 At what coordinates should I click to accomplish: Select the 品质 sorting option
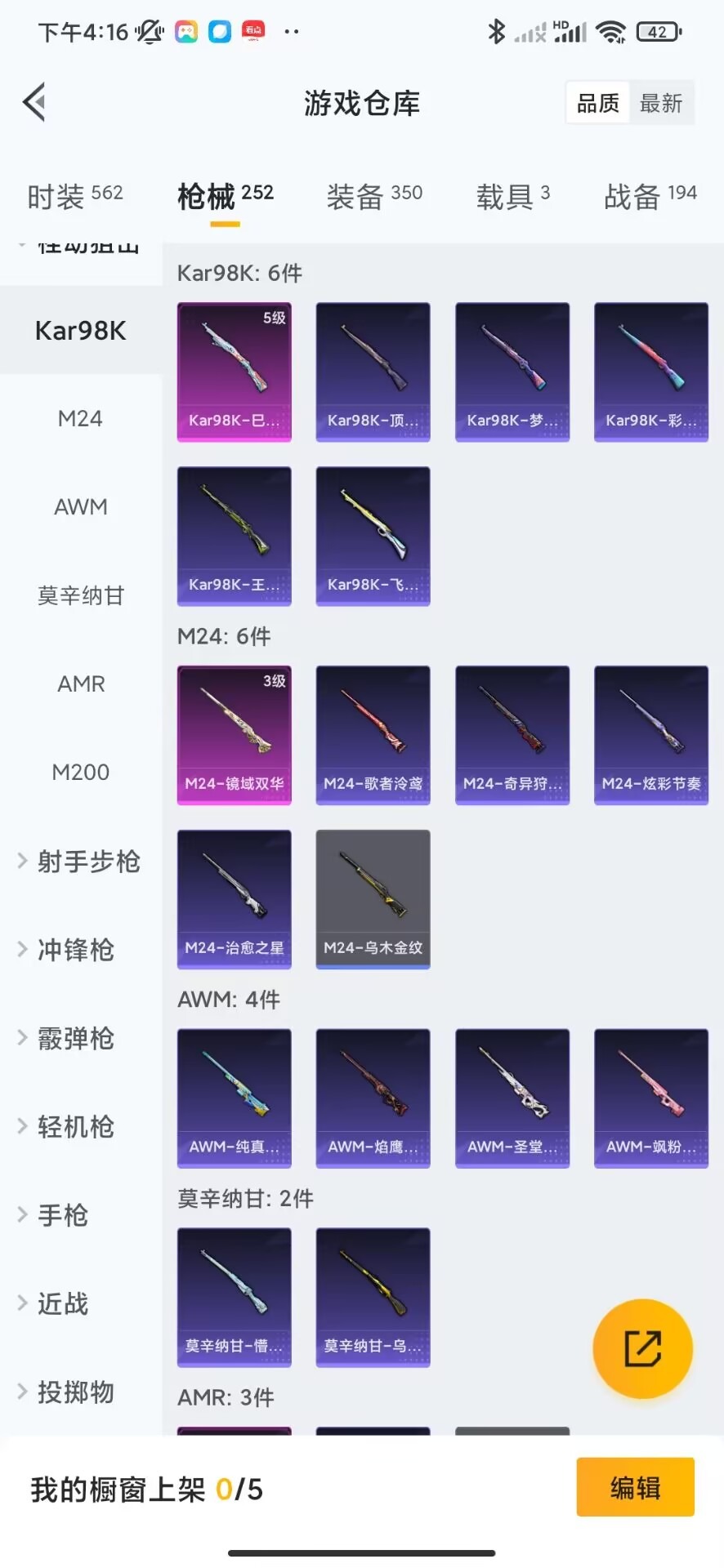pyautogui.click(x=598, y=103)
